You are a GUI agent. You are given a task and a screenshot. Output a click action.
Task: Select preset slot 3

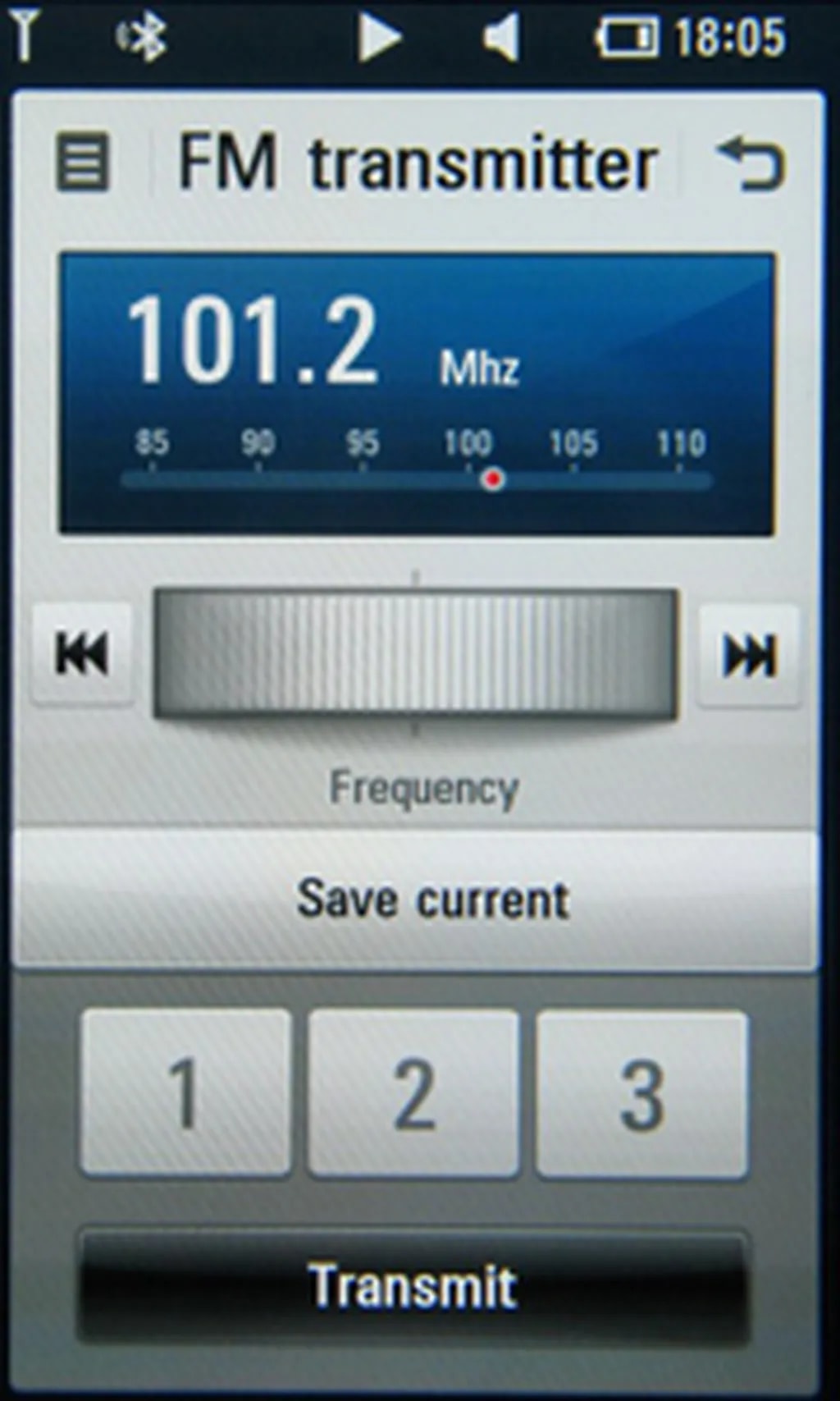(x=641, y=1092)
